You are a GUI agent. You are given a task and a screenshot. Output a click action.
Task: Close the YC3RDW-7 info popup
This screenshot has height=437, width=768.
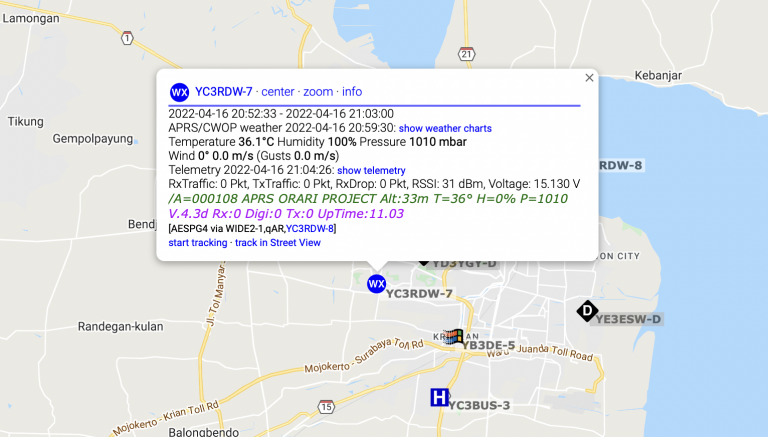589,78
